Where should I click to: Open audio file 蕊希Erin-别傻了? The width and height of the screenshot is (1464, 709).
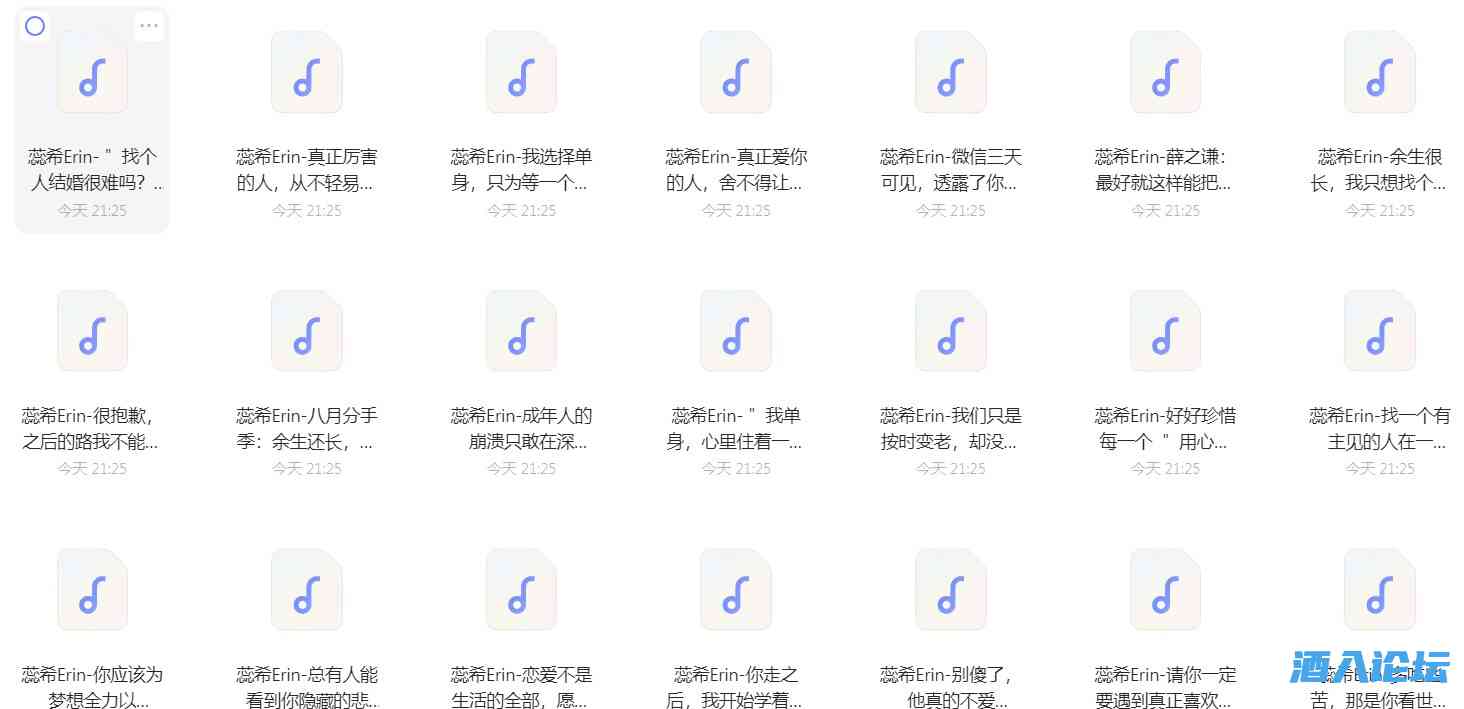951,590
